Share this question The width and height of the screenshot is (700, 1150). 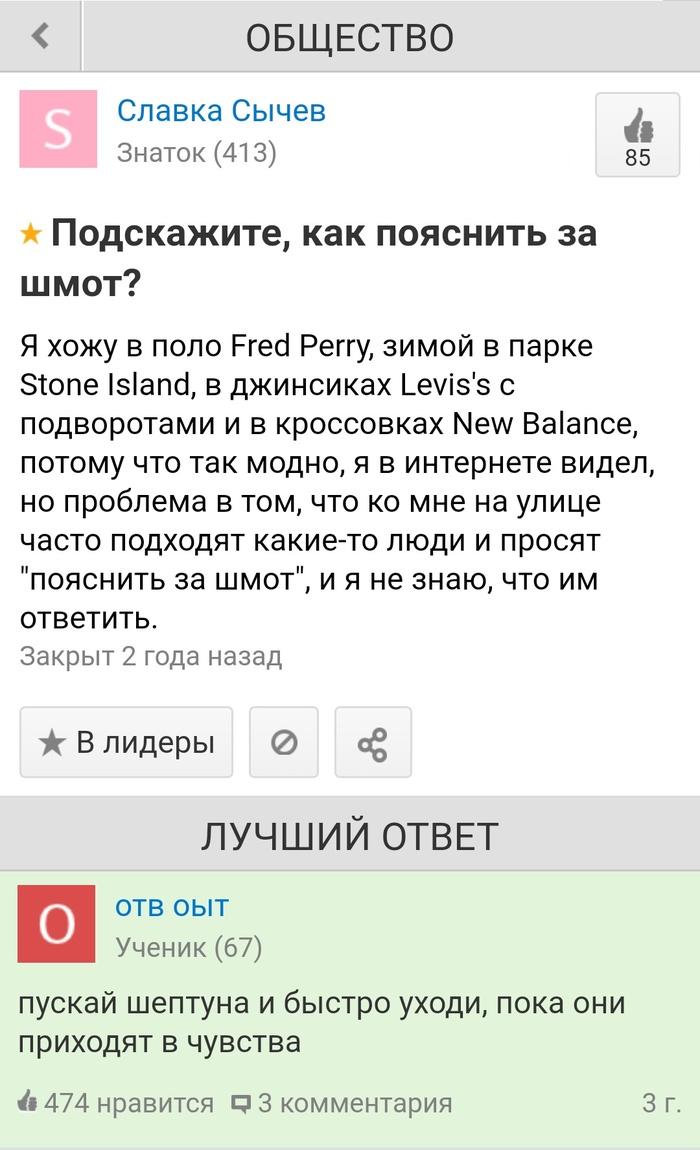[373, 742]
